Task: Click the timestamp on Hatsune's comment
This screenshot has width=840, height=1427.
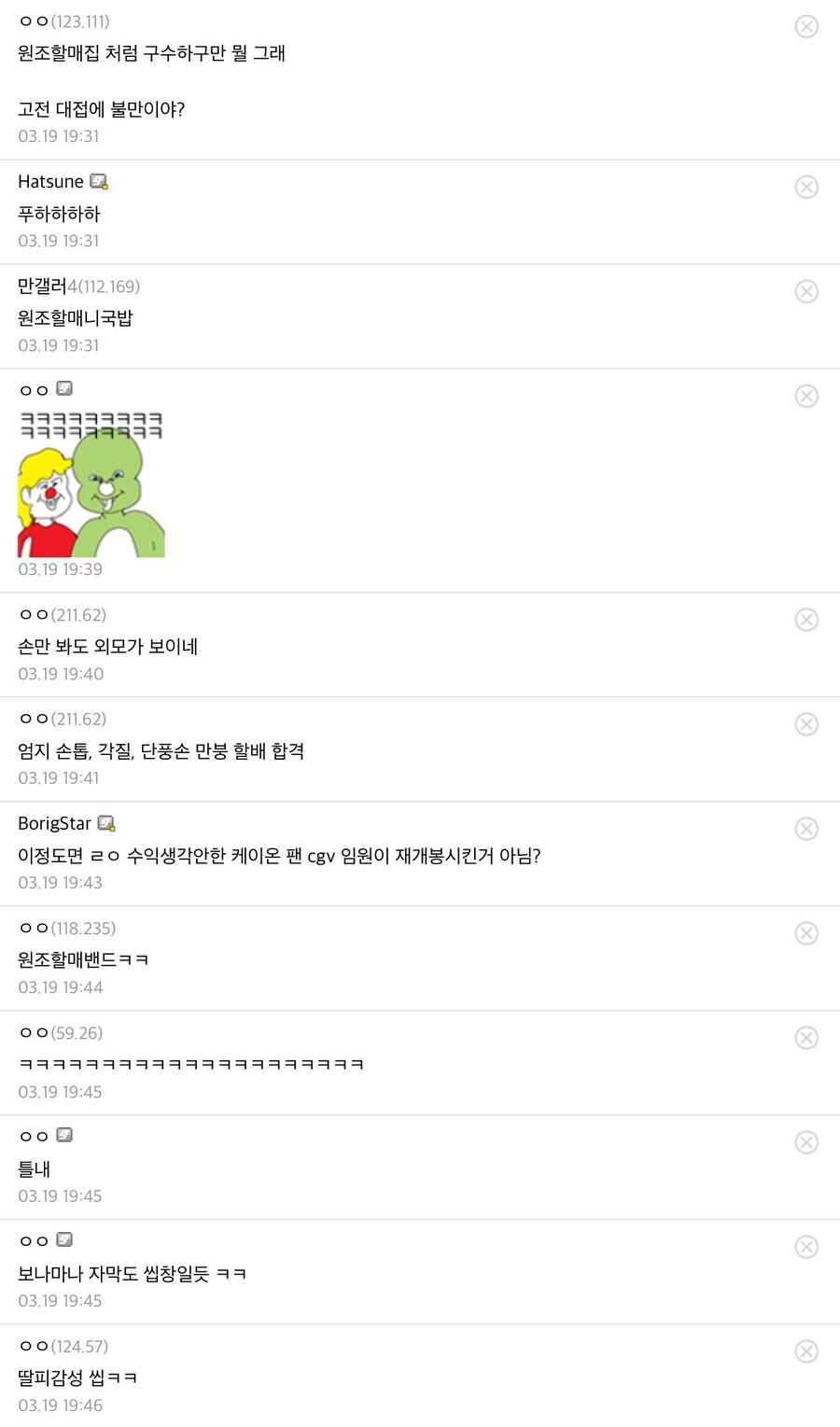Action: pyautogui.click(x=58, y=241)
